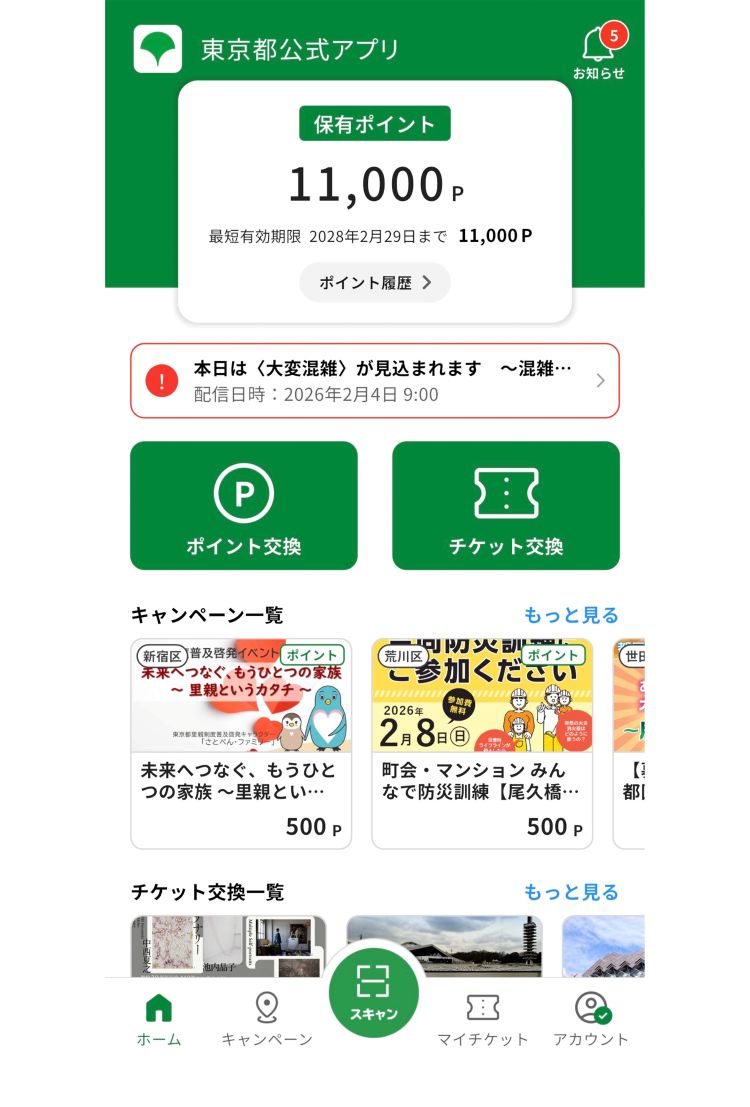Image resolution: width=750 pixels, height=1107 pixels.
Task: See more in キャンペーン一覧
Action: click(571, 615)
